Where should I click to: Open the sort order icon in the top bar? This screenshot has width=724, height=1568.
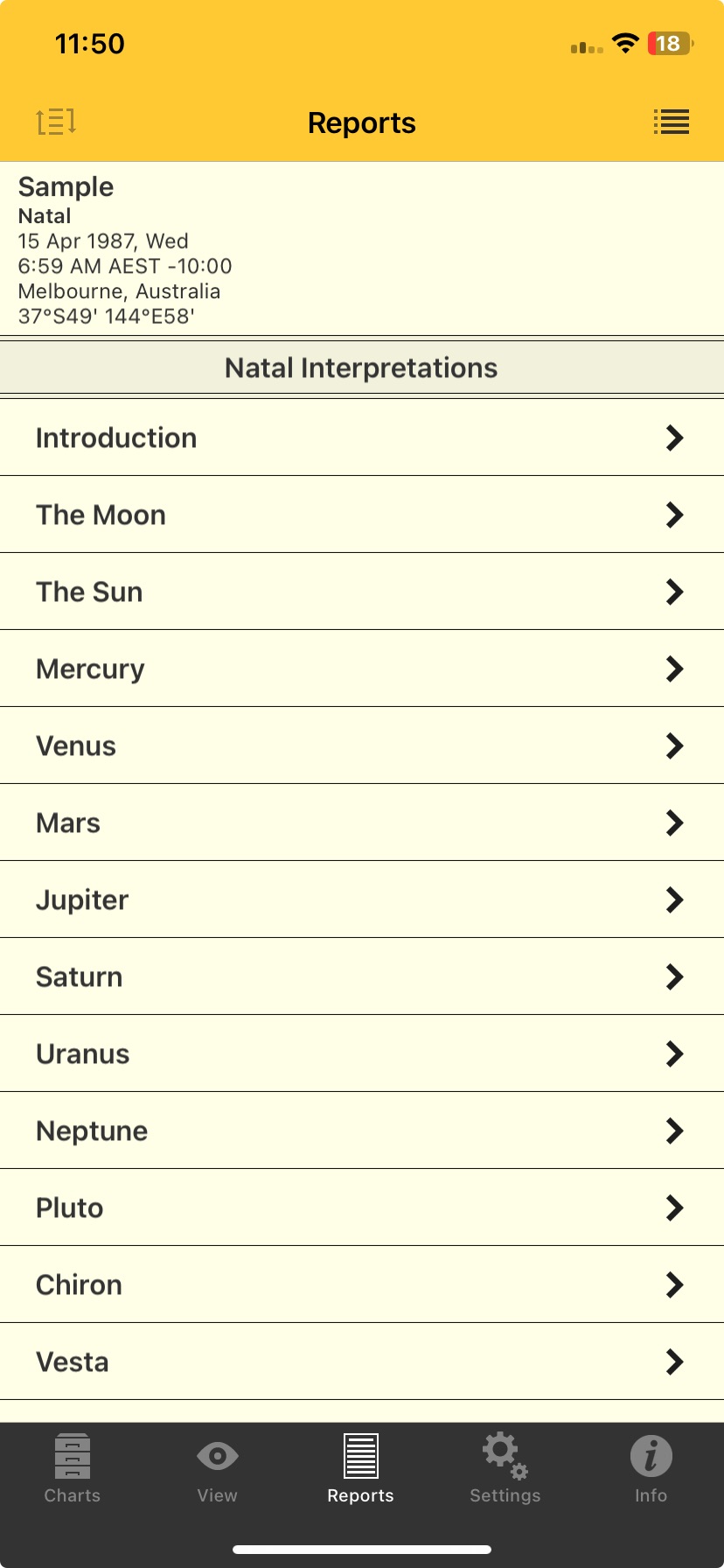pyautogui.click(x=56, y=122)
